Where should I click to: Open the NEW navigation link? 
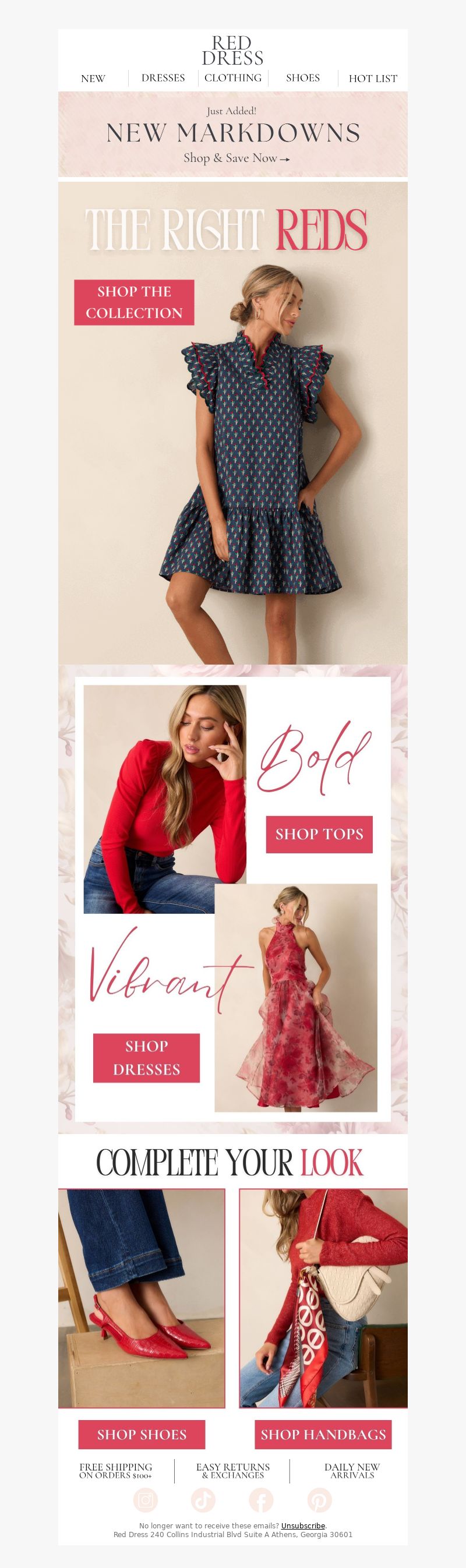click(93, 79)
